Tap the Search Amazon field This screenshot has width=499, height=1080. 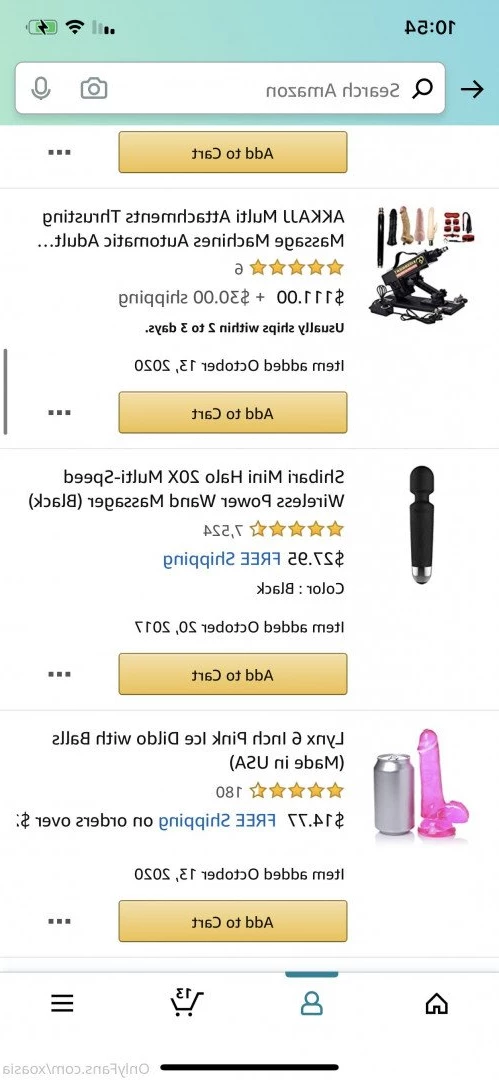(x=230, y=88)
